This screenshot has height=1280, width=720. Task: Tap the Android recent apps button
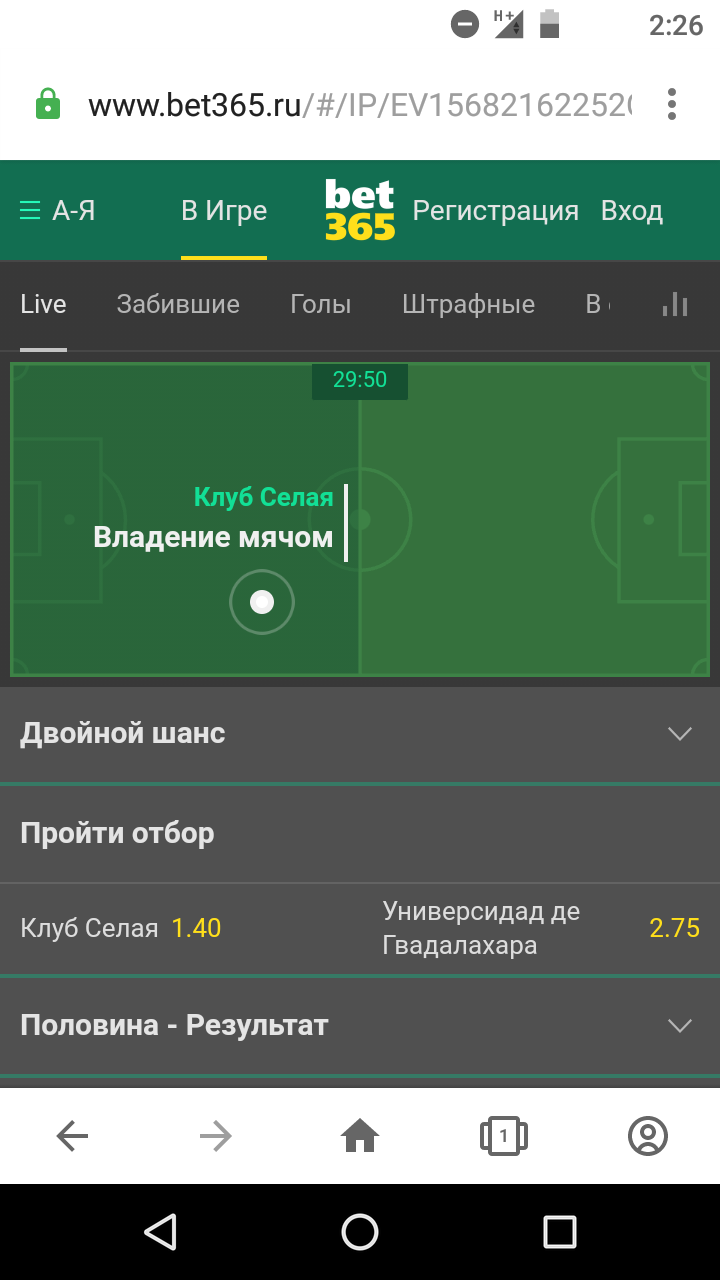tap(559, 1231)
